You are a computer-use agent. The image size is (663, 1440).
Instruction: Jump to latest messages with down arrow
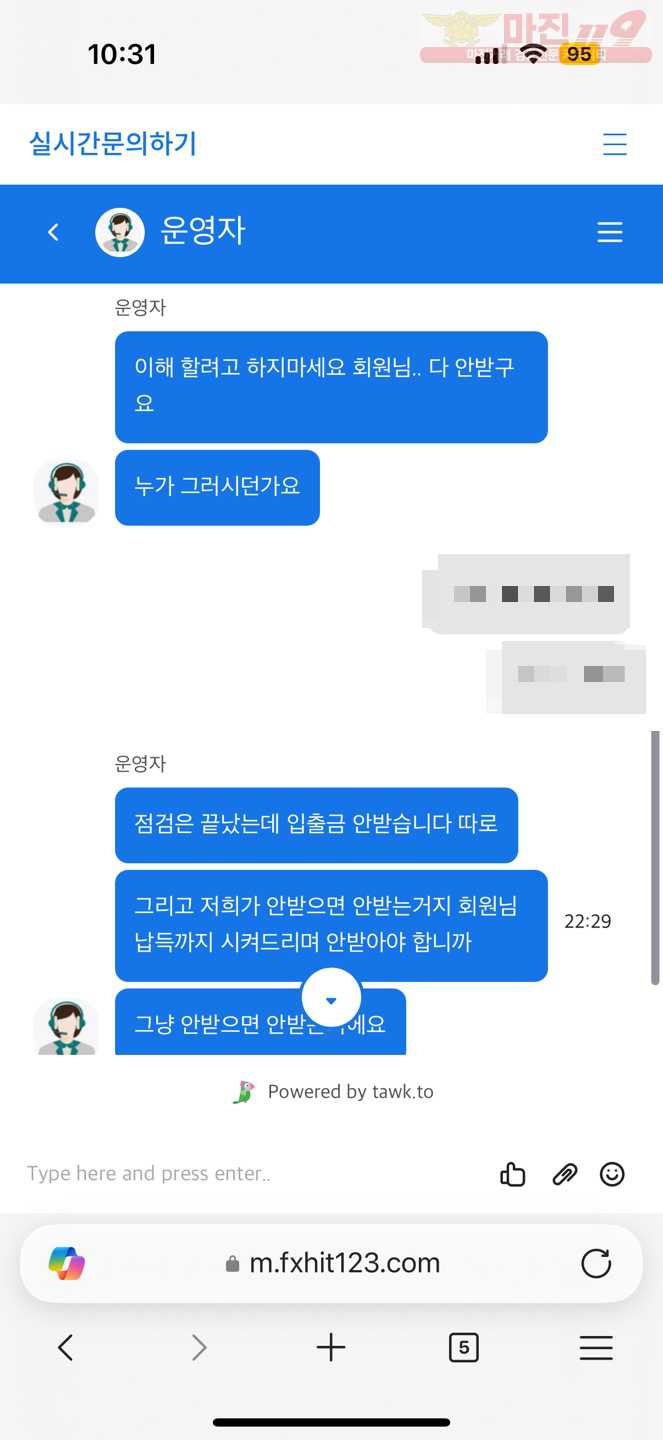pyautogui.click(x=331, y=998)
